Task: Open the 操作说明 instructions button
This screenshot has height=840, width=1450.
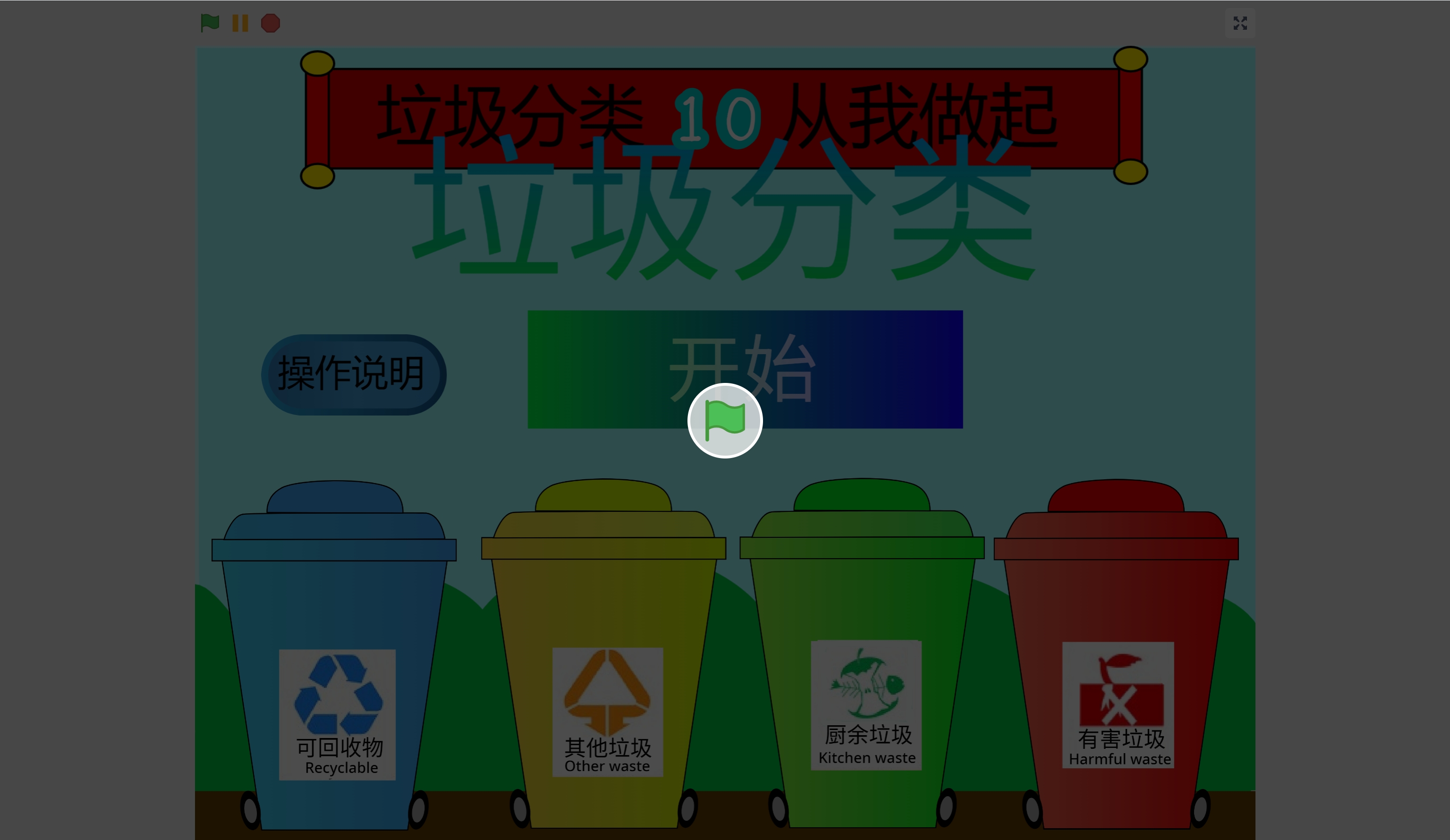Action: click(x=353, y=374)
